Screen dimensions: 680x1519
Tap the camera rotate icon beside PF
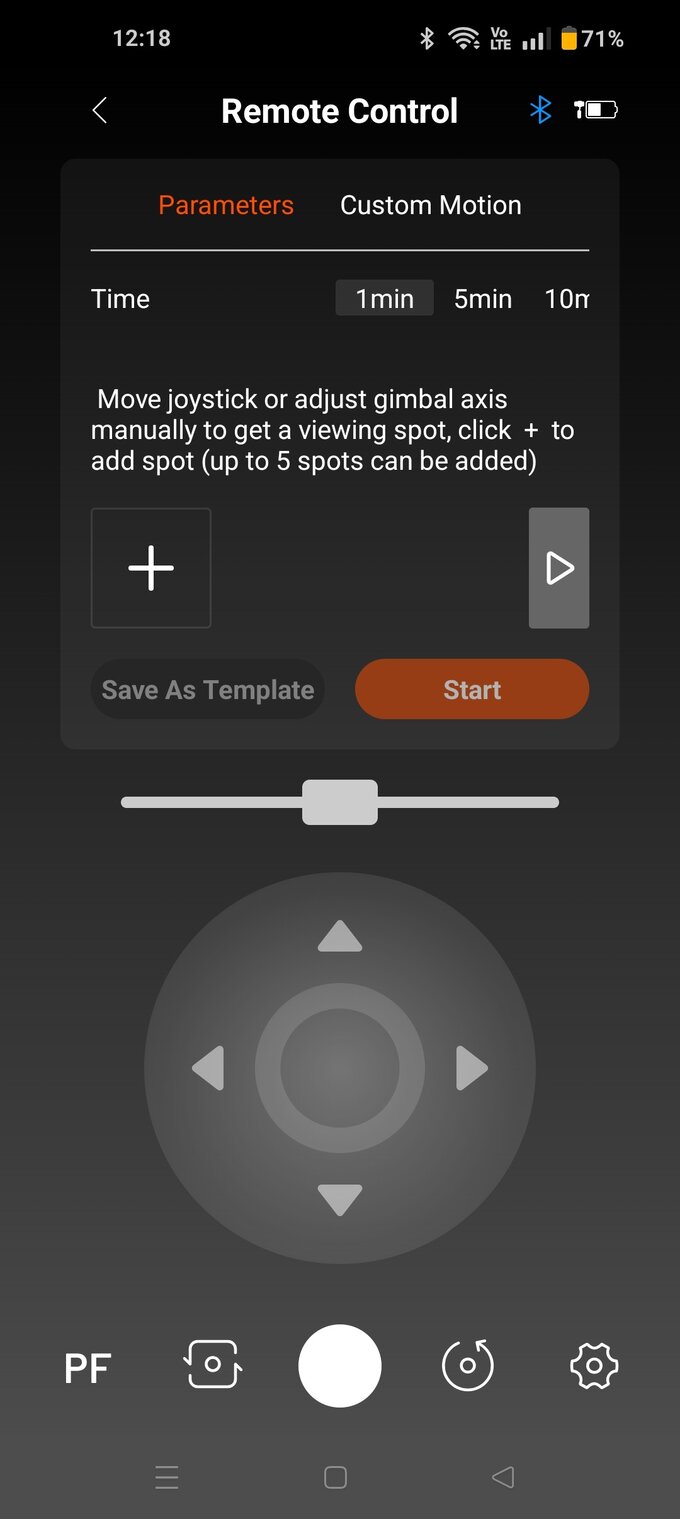pyautogui.click(x=213, y=1365)
